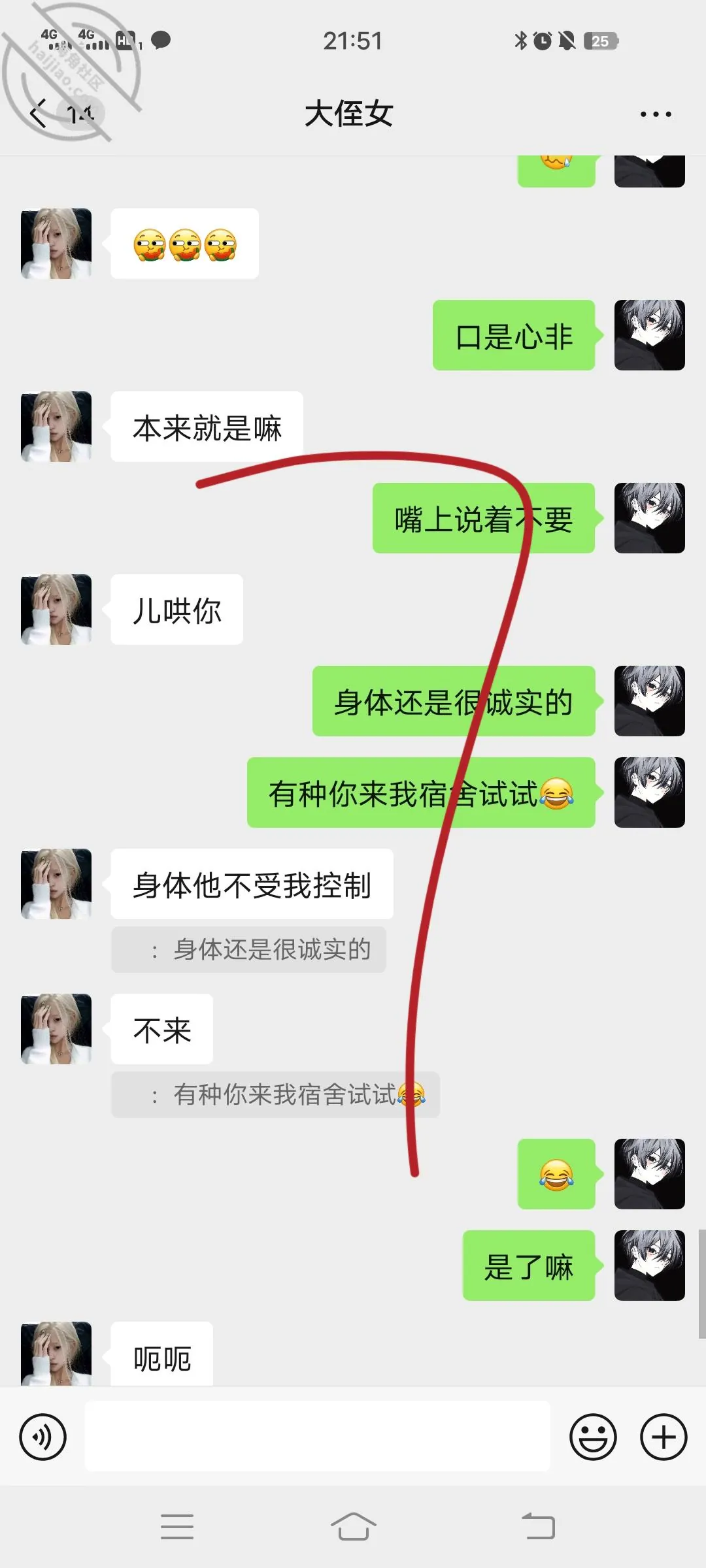
Task: Tap the system home button
Action: pos(353,1527)
